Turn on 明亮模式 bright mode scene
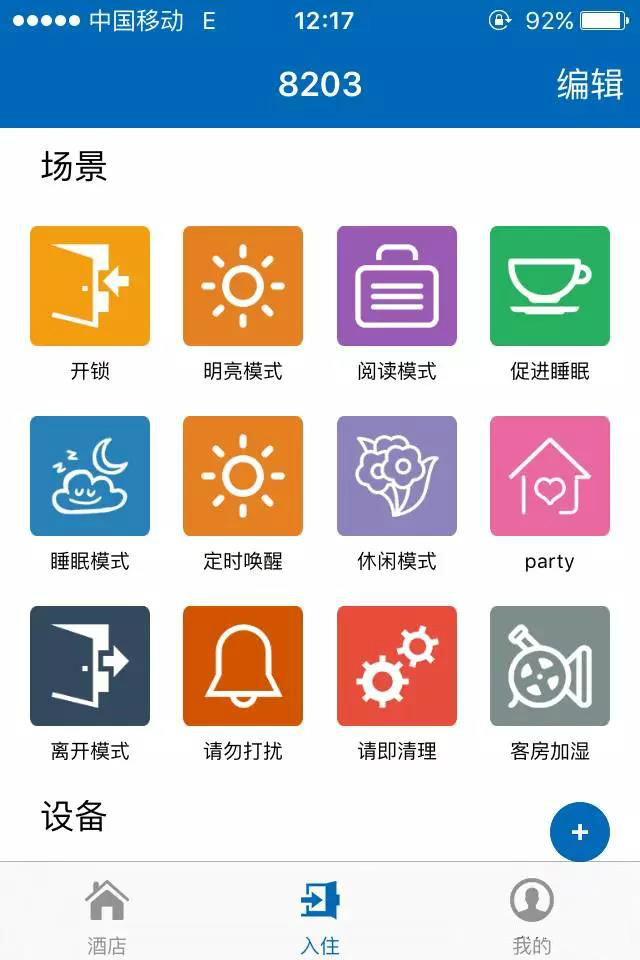Viewport: 640px width, 960px height. pyautogui.click(x=243, y=286)
